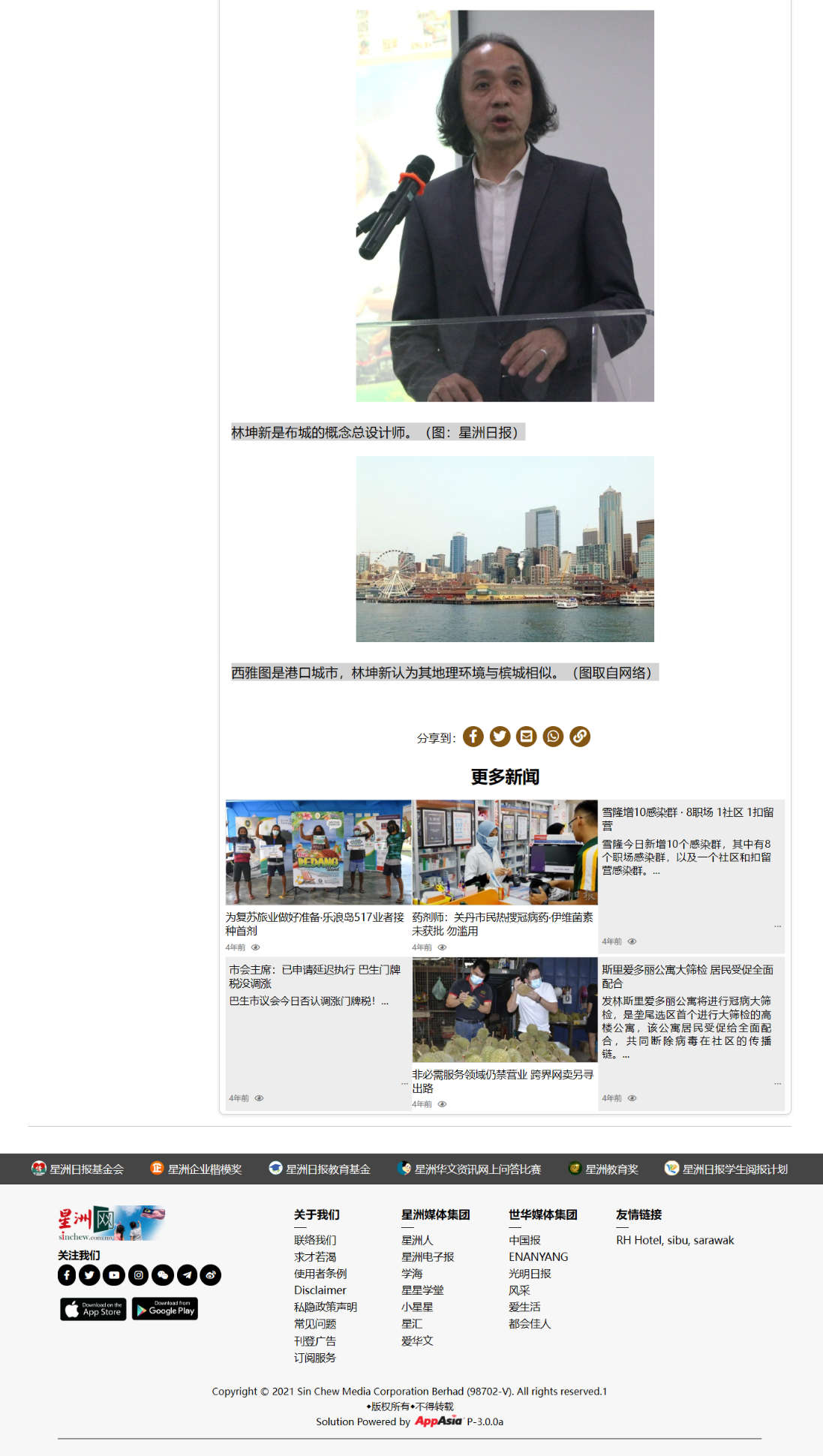823x1456 pixels.
Task: Open the 乐浪岛517业者 news card
Action: pos(315,923)
